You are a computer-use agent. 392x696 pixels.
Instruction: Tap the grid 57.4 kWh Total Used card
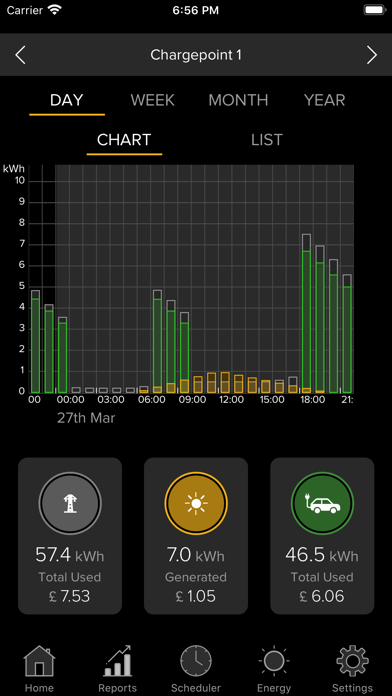click(70, 536)
